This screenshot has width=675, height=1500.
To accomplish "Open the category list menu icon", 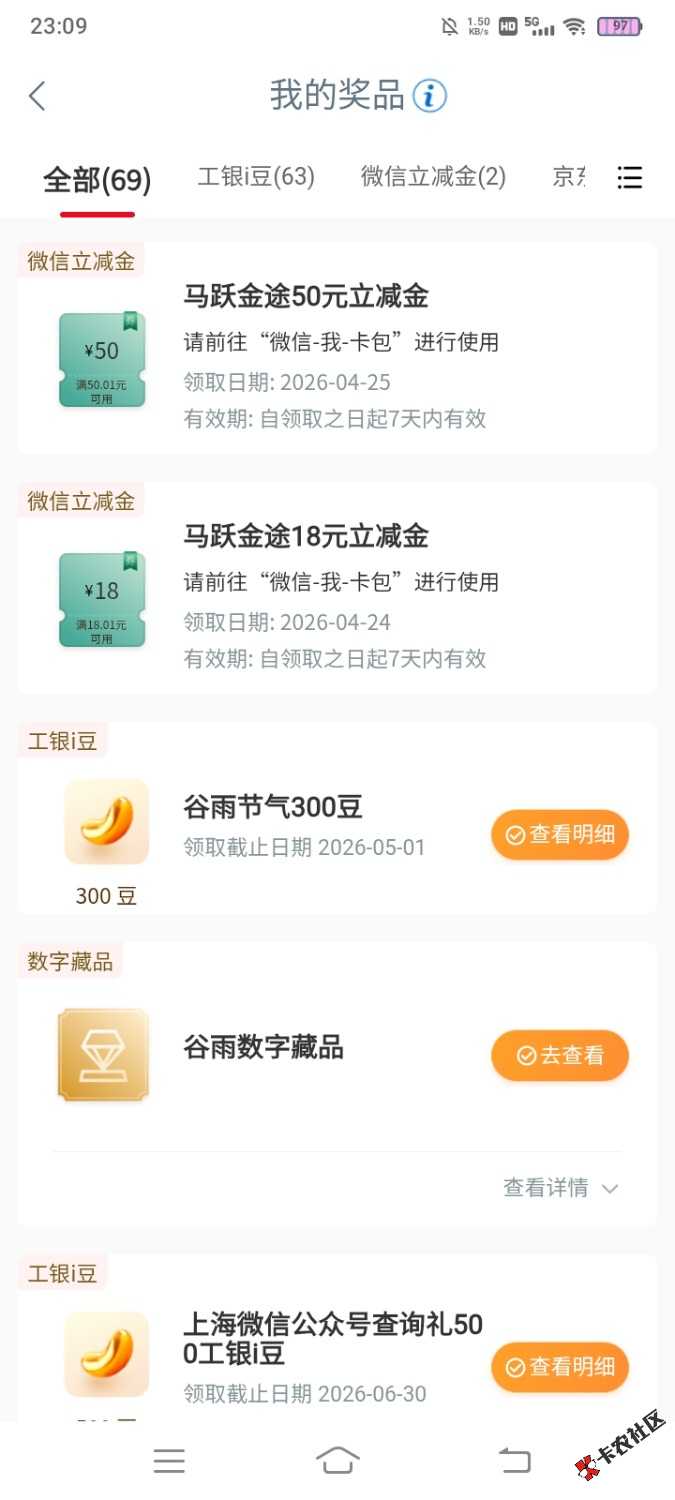I will click(629, 178).
